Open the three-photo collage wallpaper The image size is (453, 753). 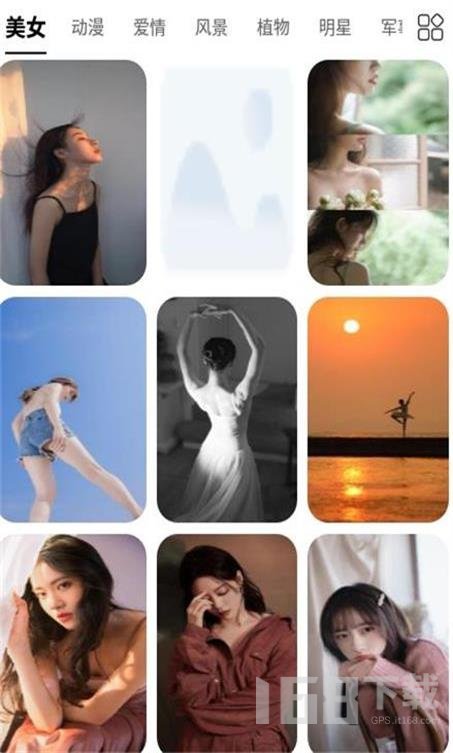point(378,172)
